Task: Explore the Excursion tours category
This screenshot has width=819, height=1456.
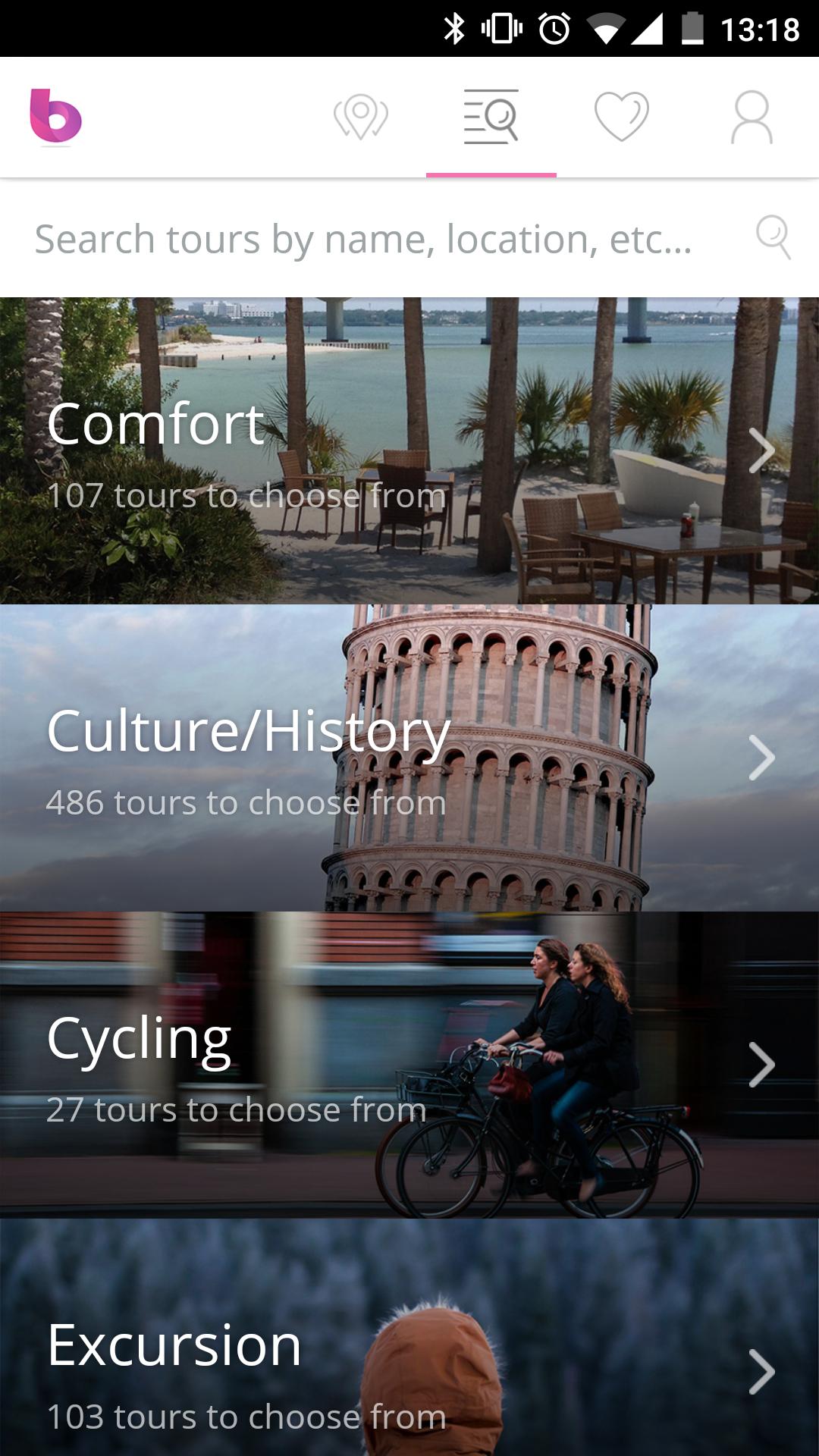Action: (x=409, y=1357)
